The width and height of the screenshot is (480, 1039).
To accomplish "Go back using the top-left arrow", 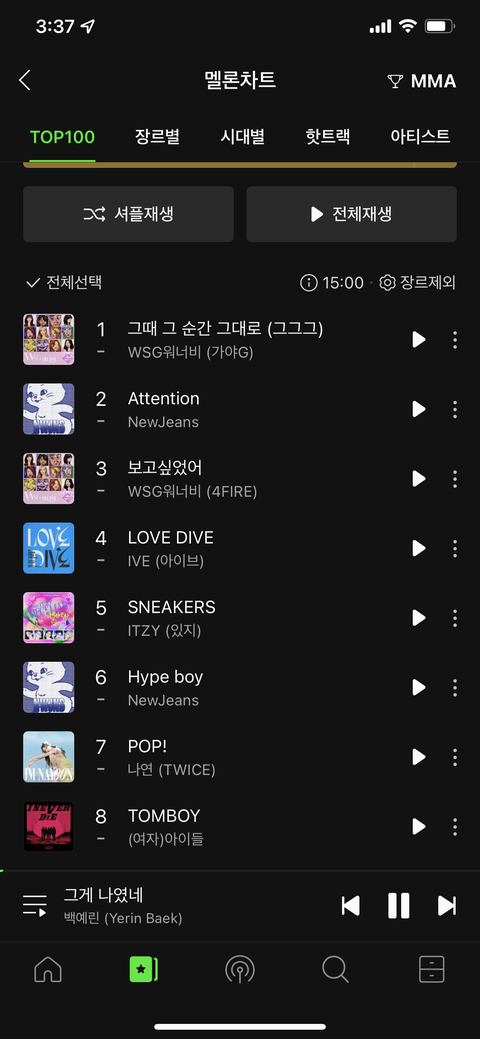I will point(25,81).
